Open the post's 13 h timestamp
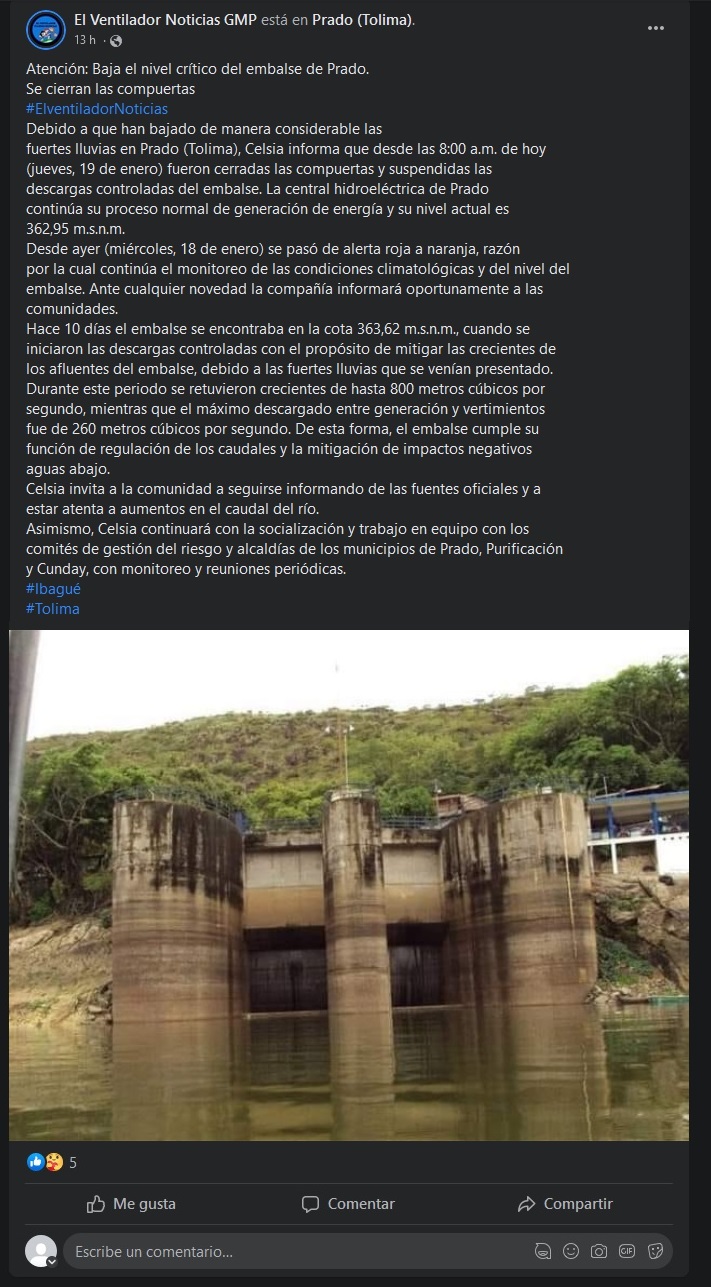 (x=84, y=41)
